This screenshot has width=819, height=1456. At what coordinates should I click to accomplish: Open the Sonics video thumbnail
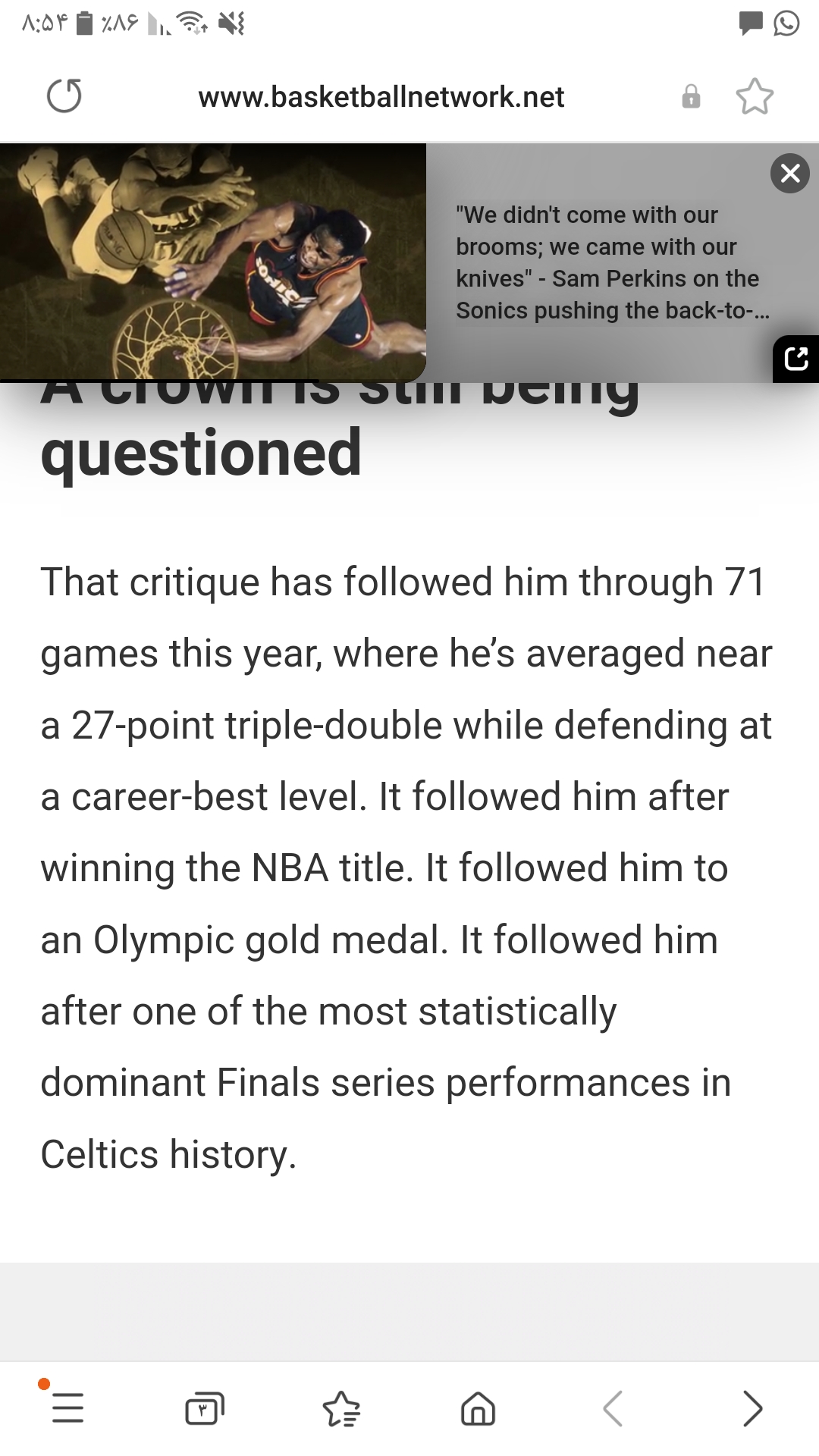click(x=213, y=262)
